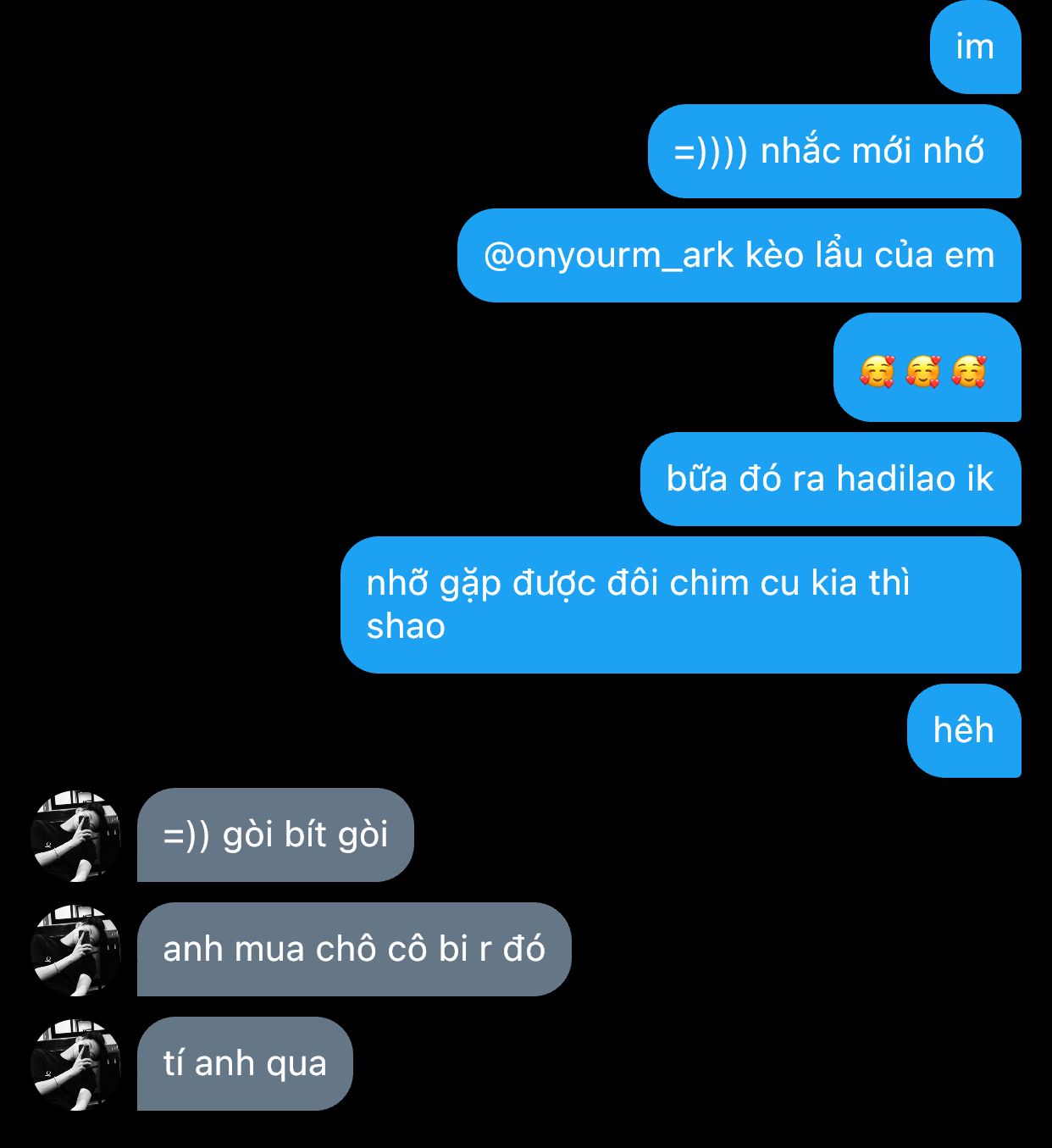
Task: View profile from avatar beside "tí anh qua"
Action: pos(76,1064)
